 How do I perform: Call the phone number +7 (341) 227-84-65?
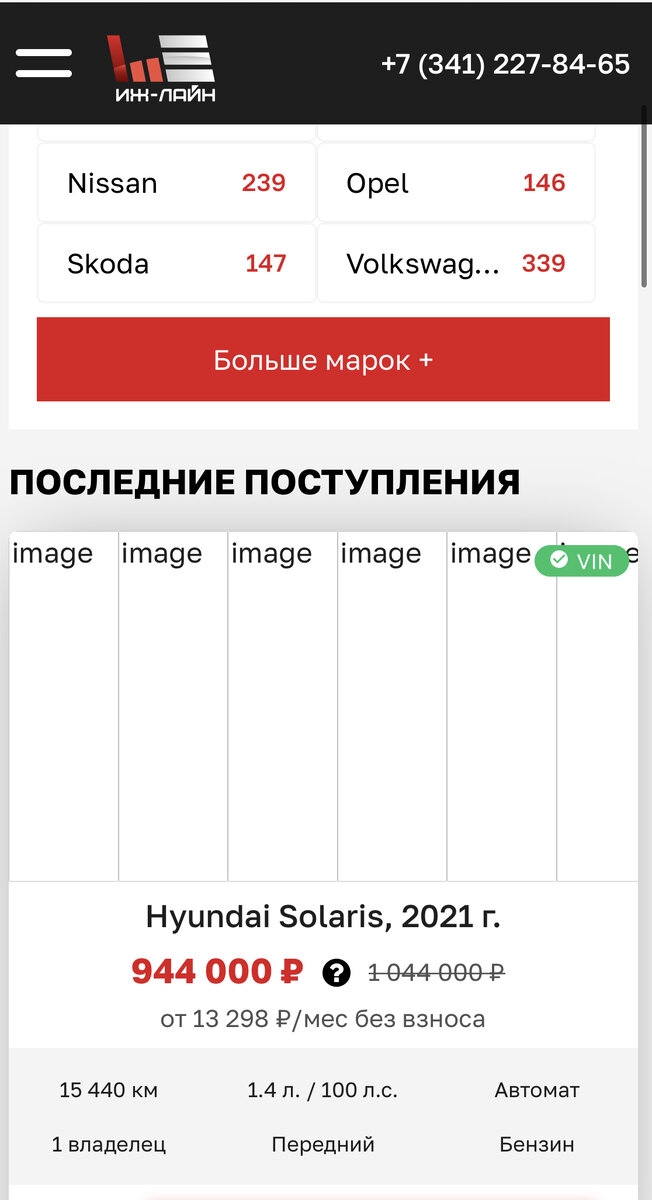coord(505,64)
